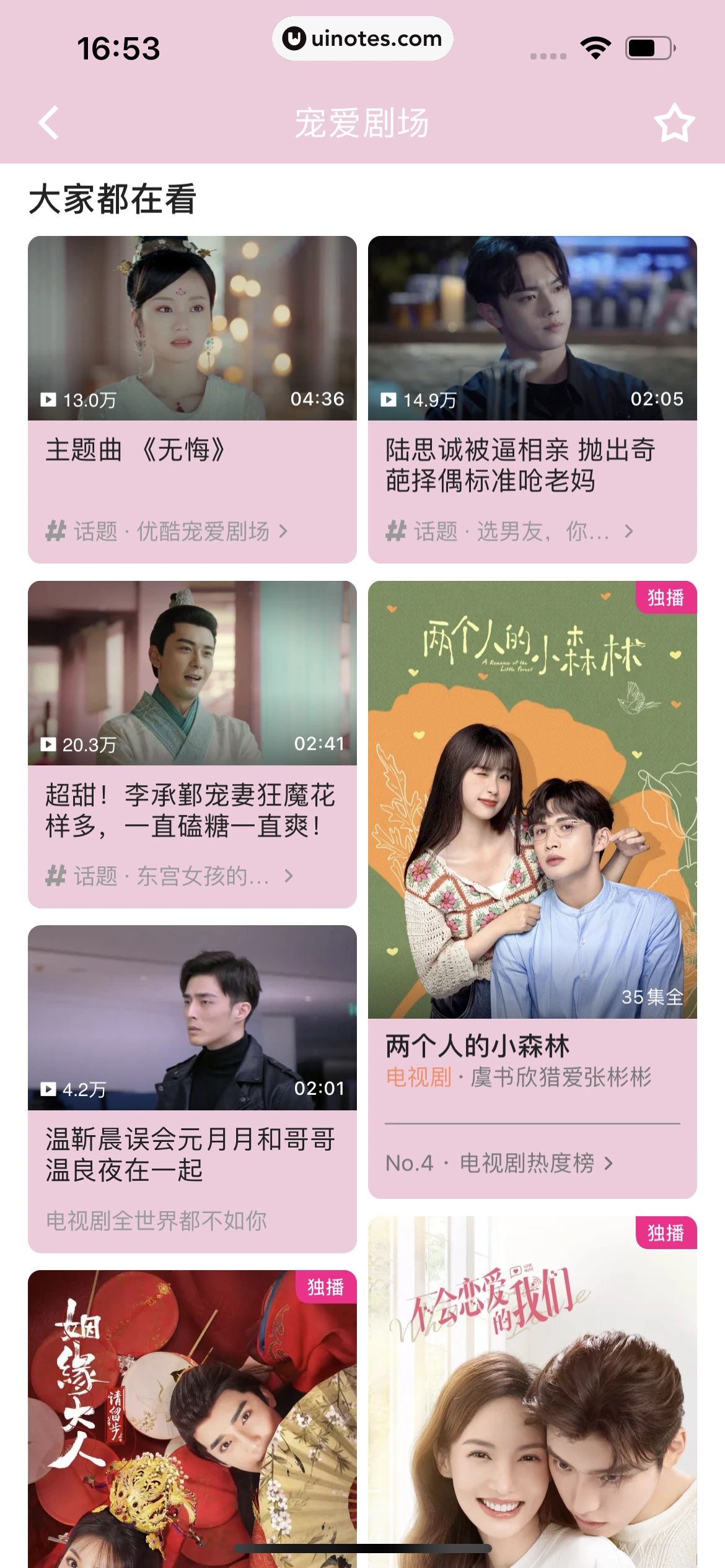Open topic 选男友,你…
Image resolution: width=725 pixels, height=1568 pixels.
click(x=509, y=531)
